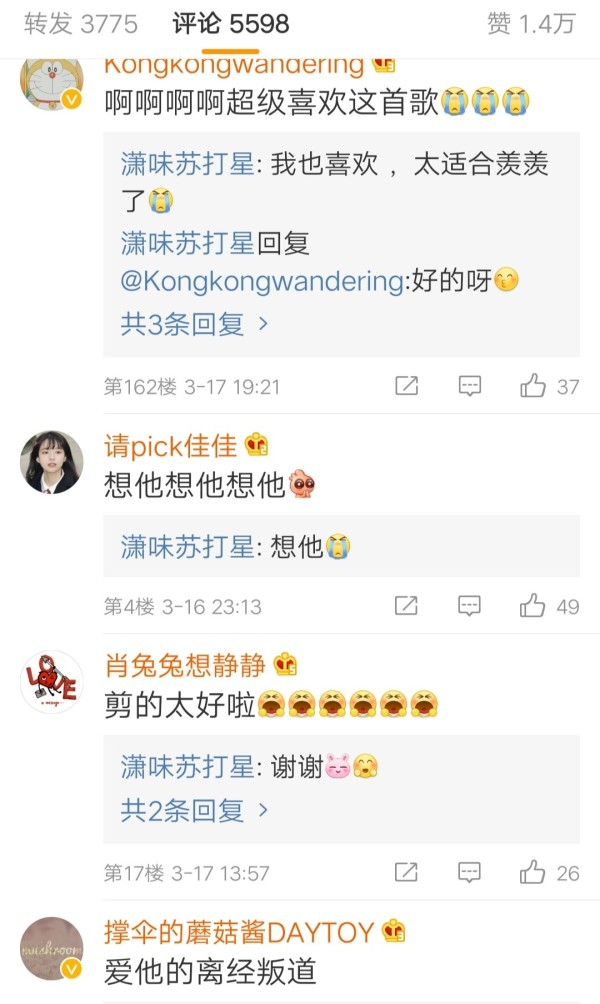600x1004 pixels.
Task: Like 请pick佳佳's comment with 49 likes
Action: [533, 606]
